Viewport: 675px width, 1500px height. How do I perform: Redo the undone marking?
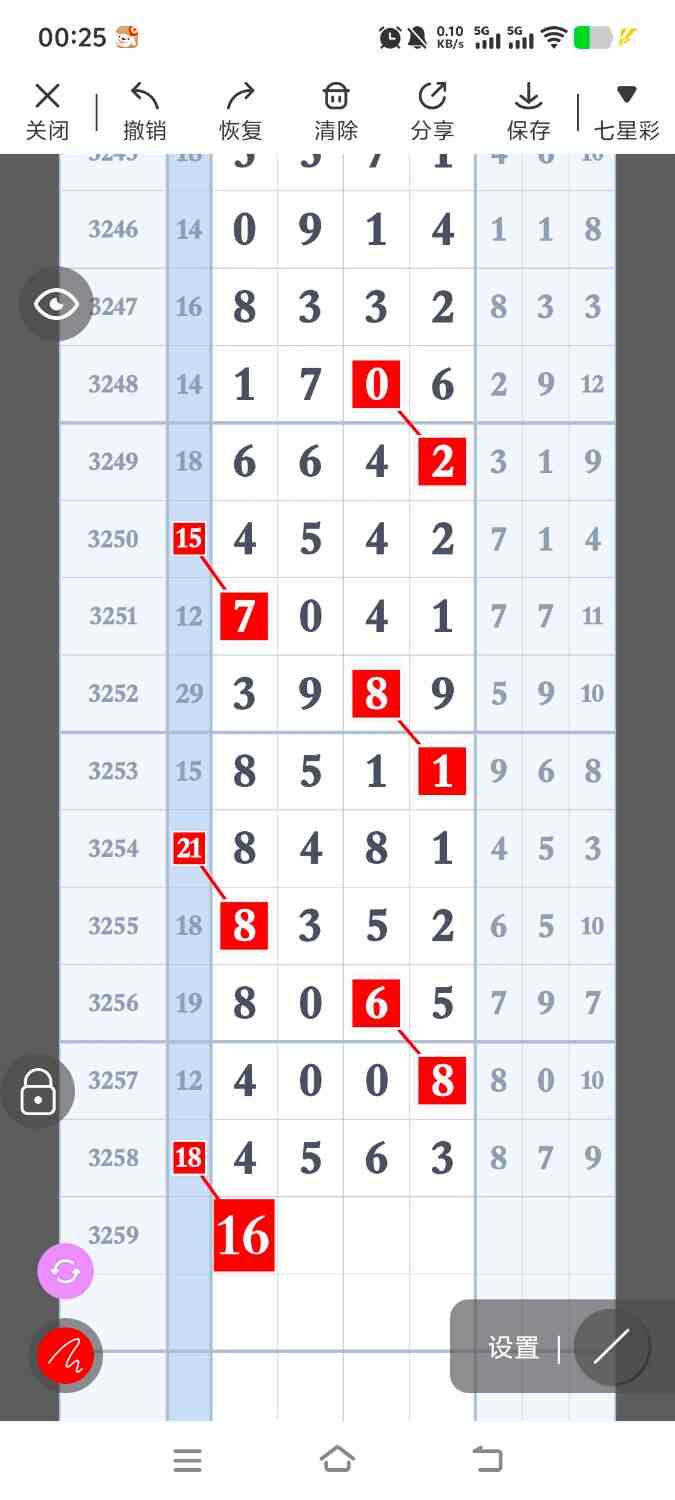[x=240, y=110]
